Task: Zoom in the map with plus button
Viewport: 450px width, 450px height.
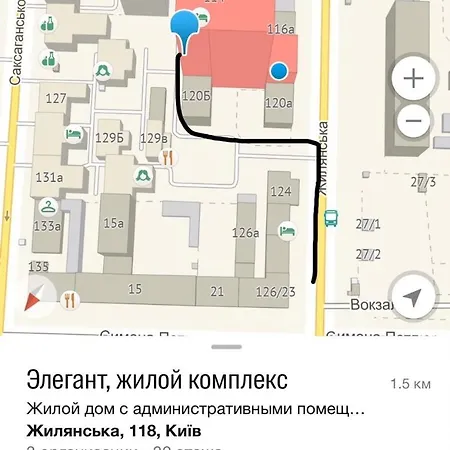Action: (x=413, y=78)
